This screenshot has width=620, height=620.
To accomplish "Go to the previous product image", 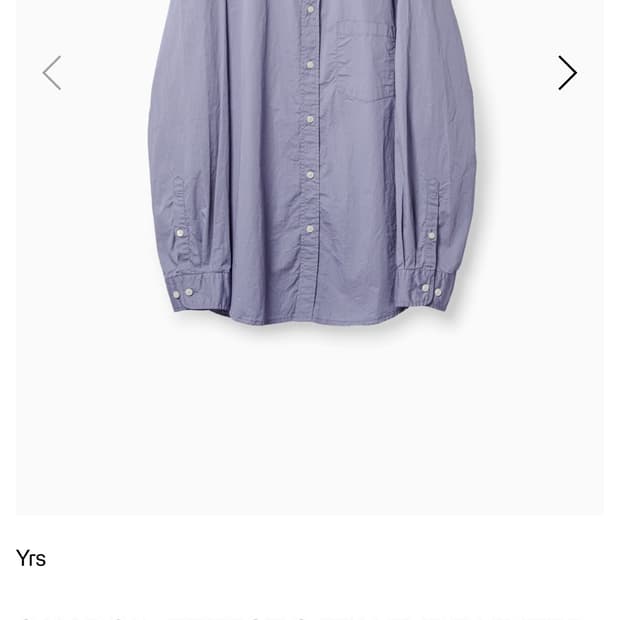I will (52, 73).
